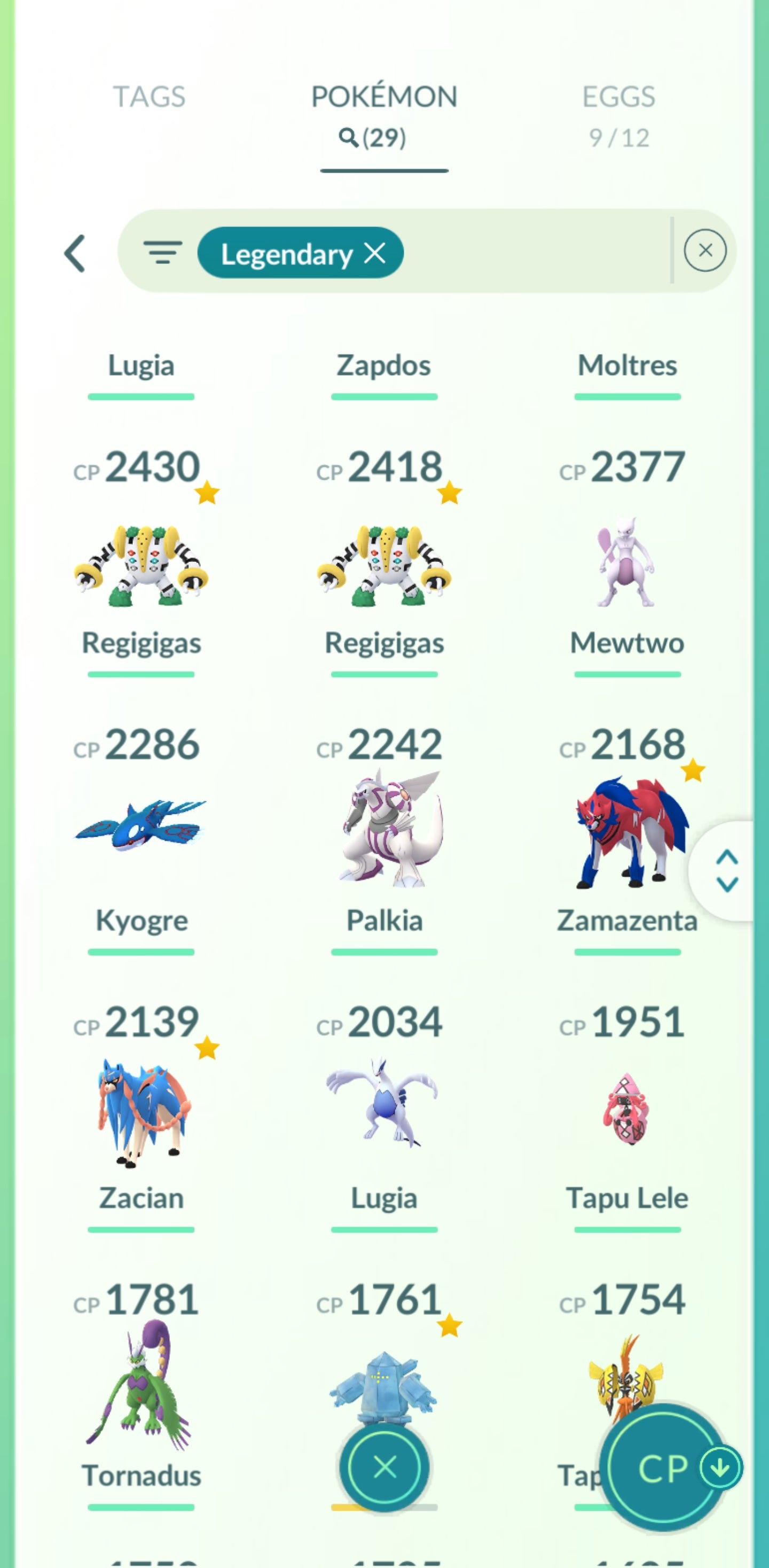The width and height of the screenshot is (769, 1568).
Task: Tap the fast scroll up-down handle
Action: tap(726, 871)
